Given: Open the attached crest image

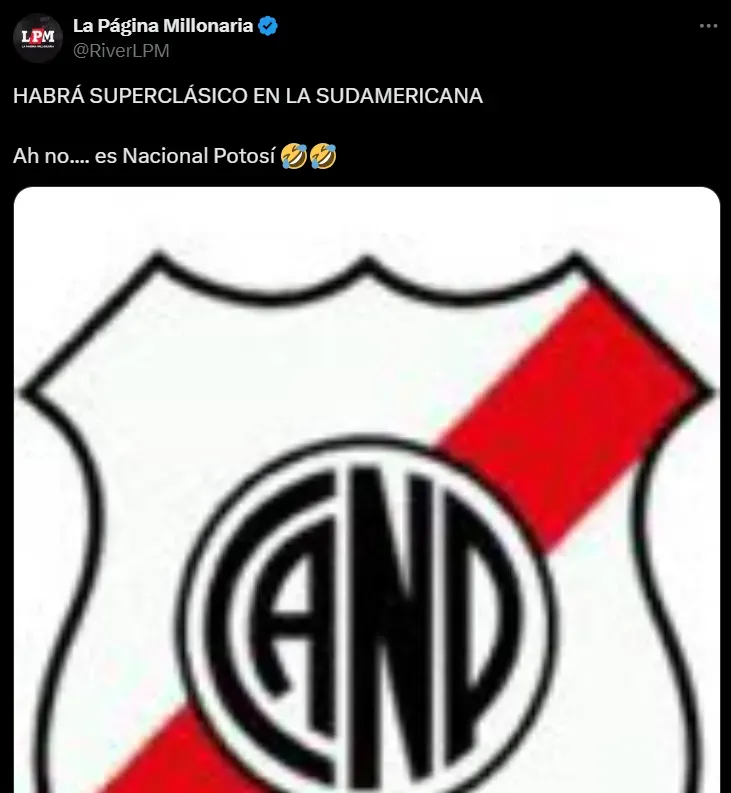Looking at the screenshot, I should 366,490.
